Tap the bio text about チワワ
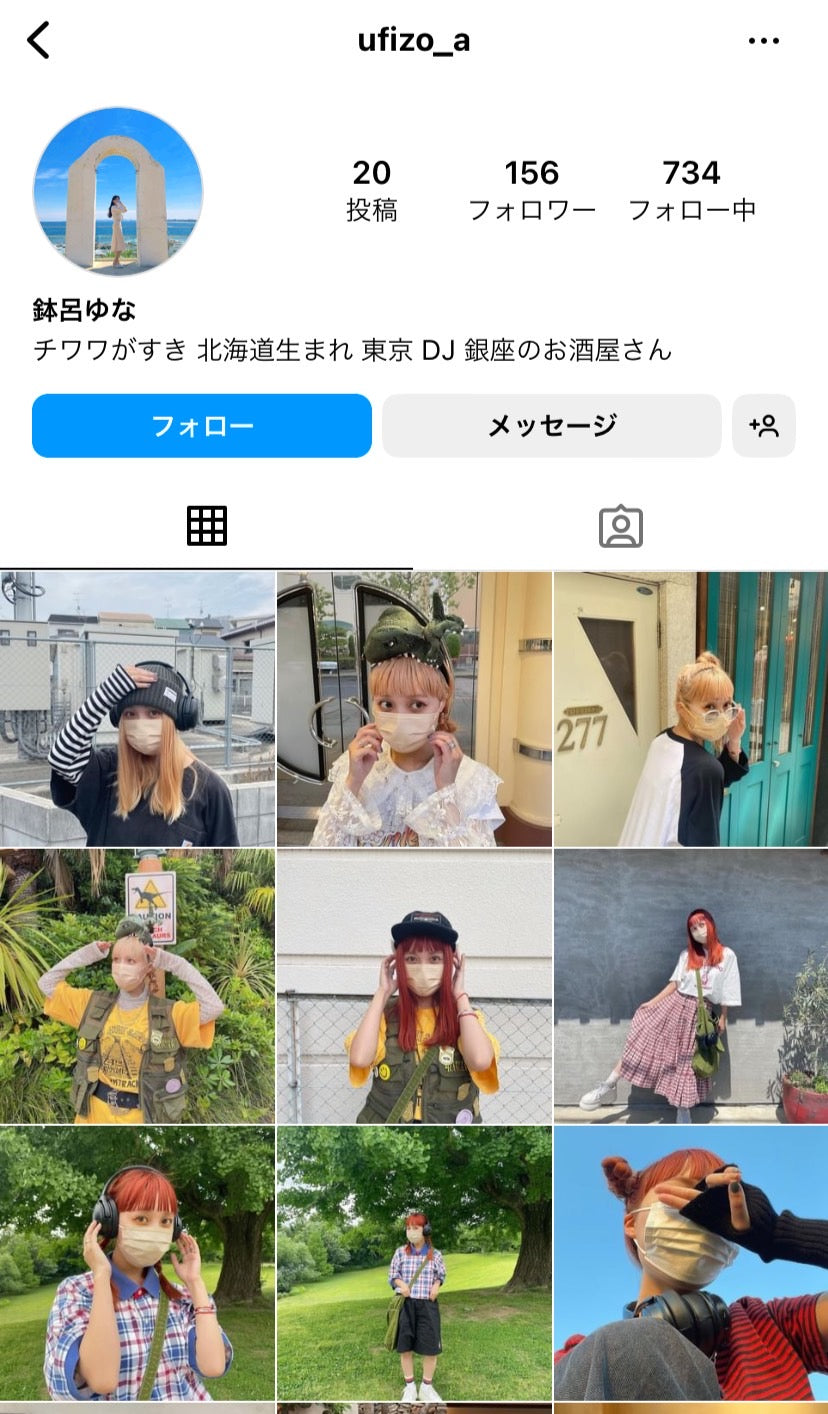This screenshot has width=828, height=1414. [x=350, y=351]
